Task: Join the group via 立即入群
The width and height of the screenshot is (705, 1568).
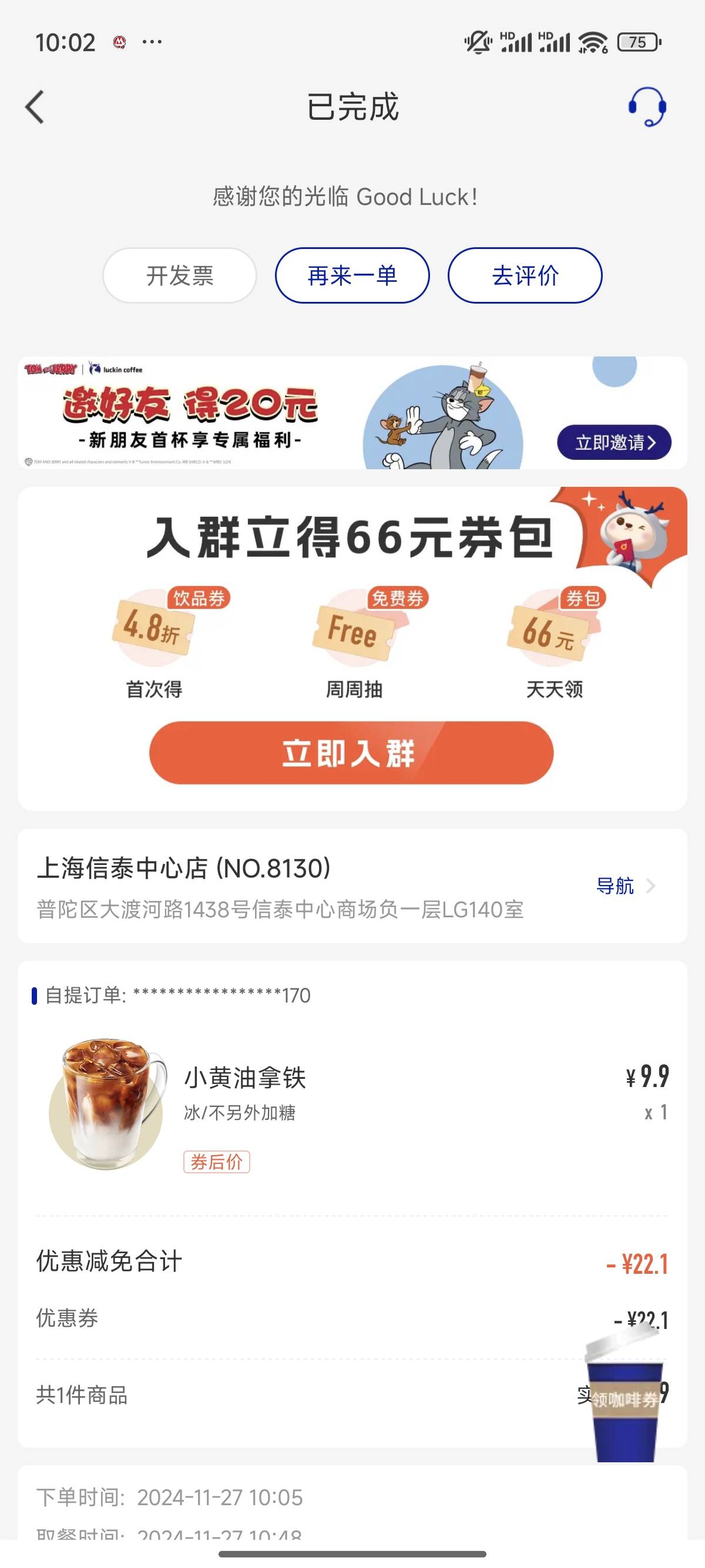Action: point(351,753)
